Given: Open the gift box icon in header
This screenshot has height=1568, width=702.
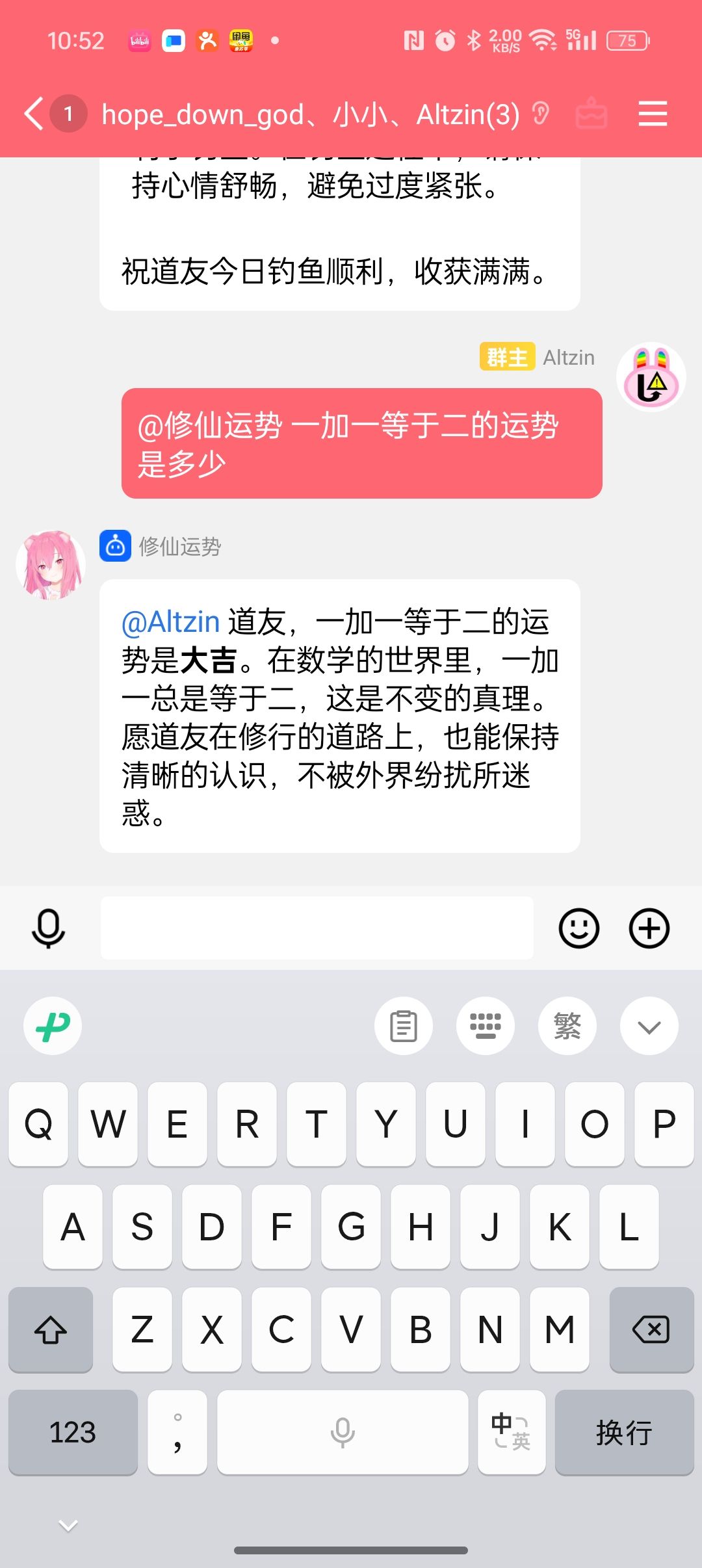Looking at the screenshot, I should (x=591, y=114).
